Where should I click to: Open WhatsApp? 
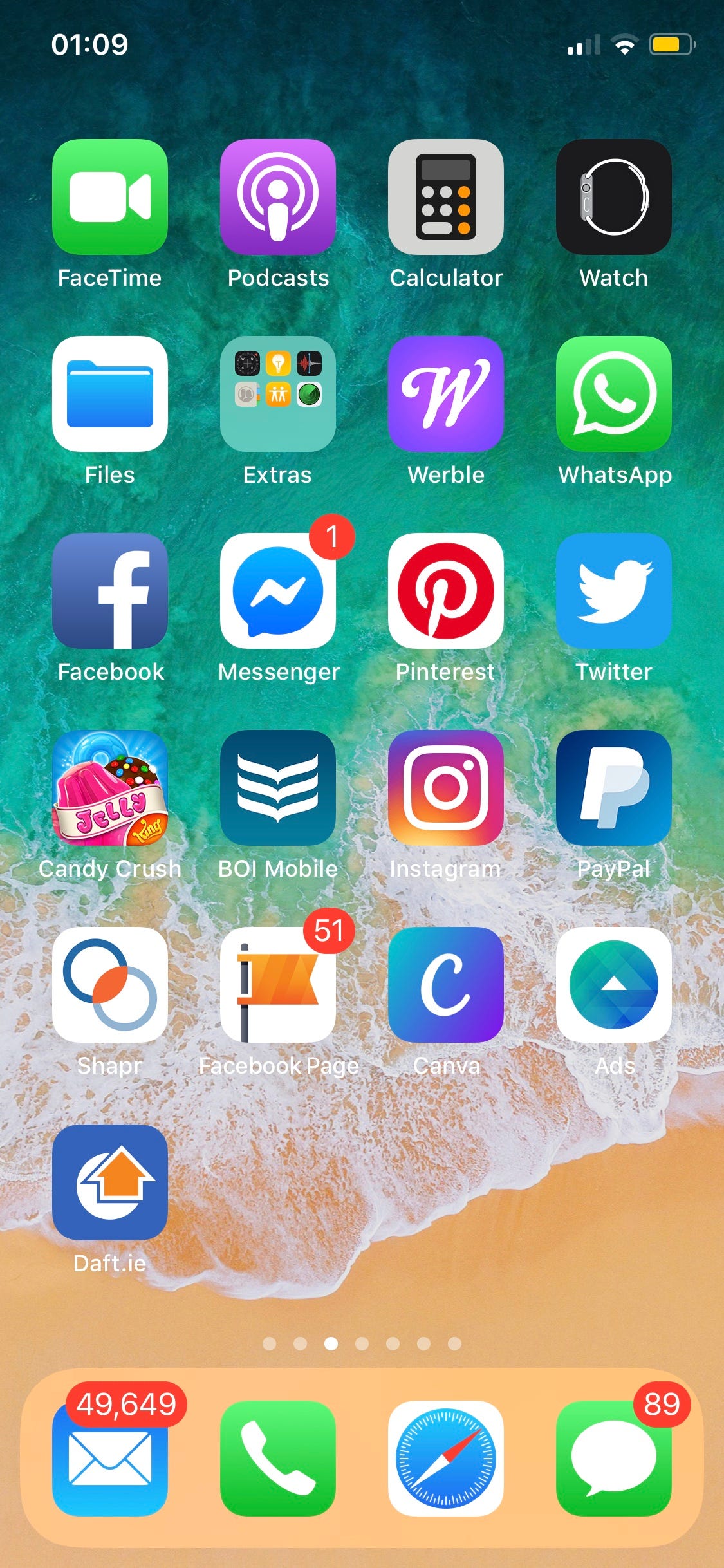[614, 394]
